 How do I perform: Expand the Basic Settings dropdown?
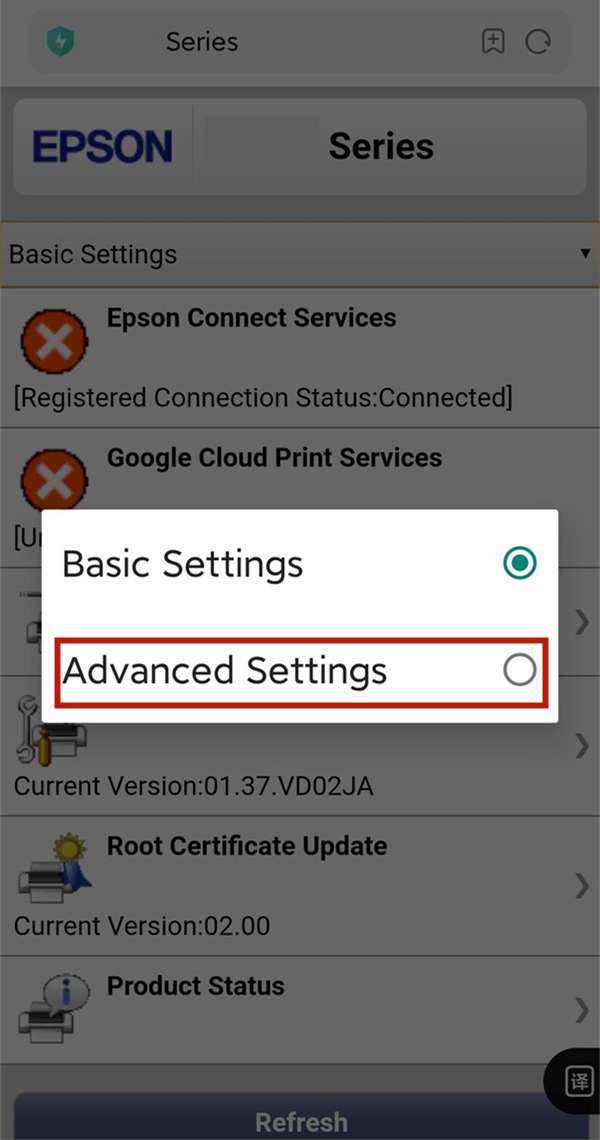coord(300,254)
